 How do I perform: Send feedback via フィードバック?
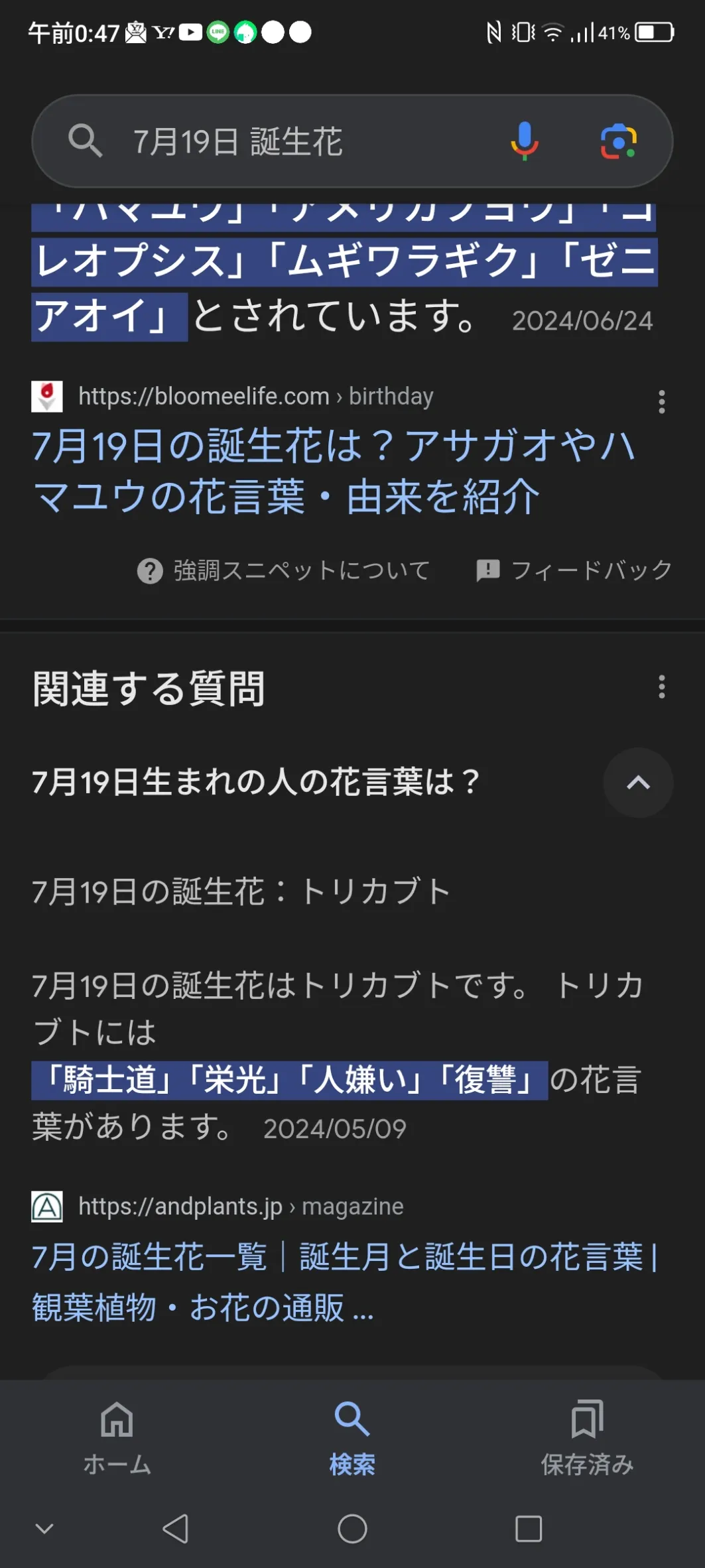(574, 570)
